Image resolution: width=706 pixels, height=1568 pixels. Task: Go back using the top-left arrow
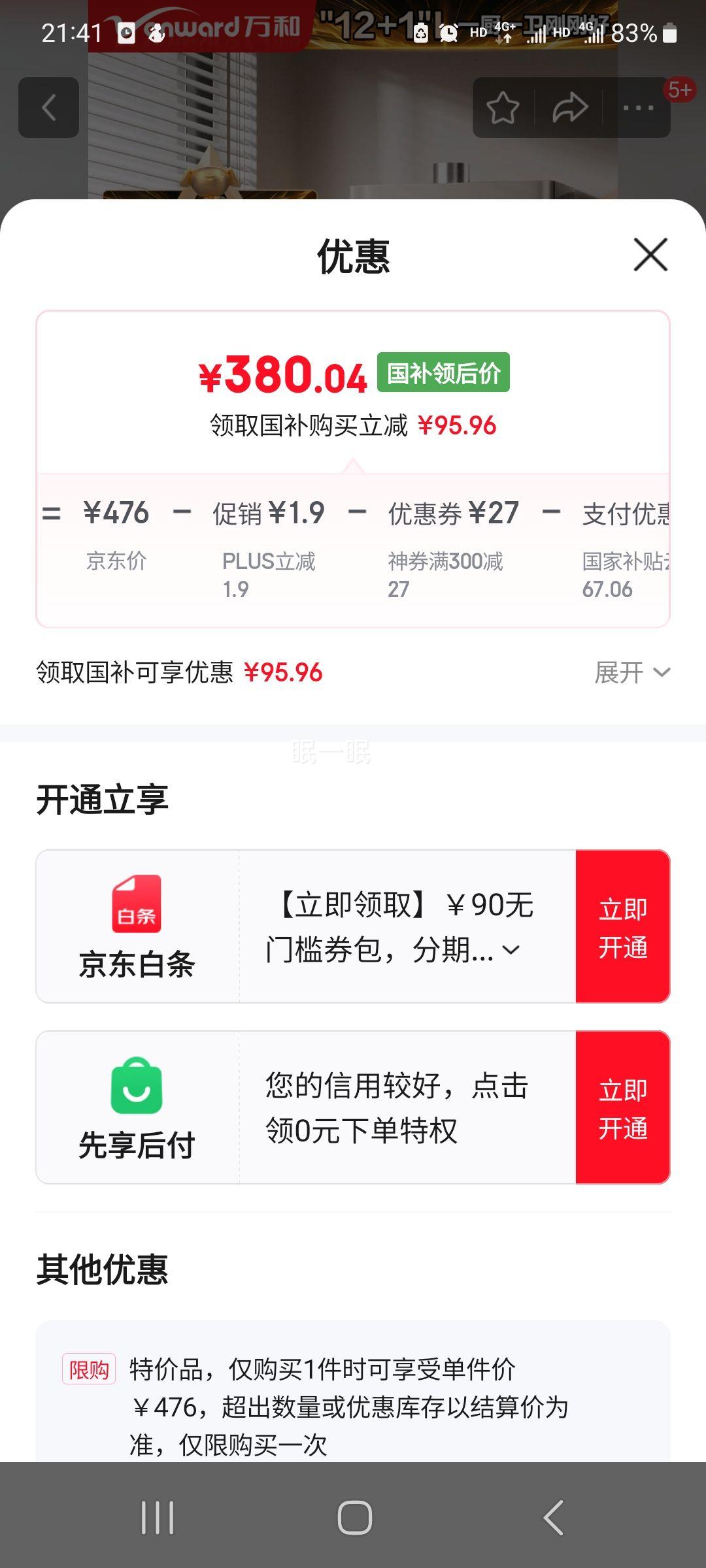(49, 108)
